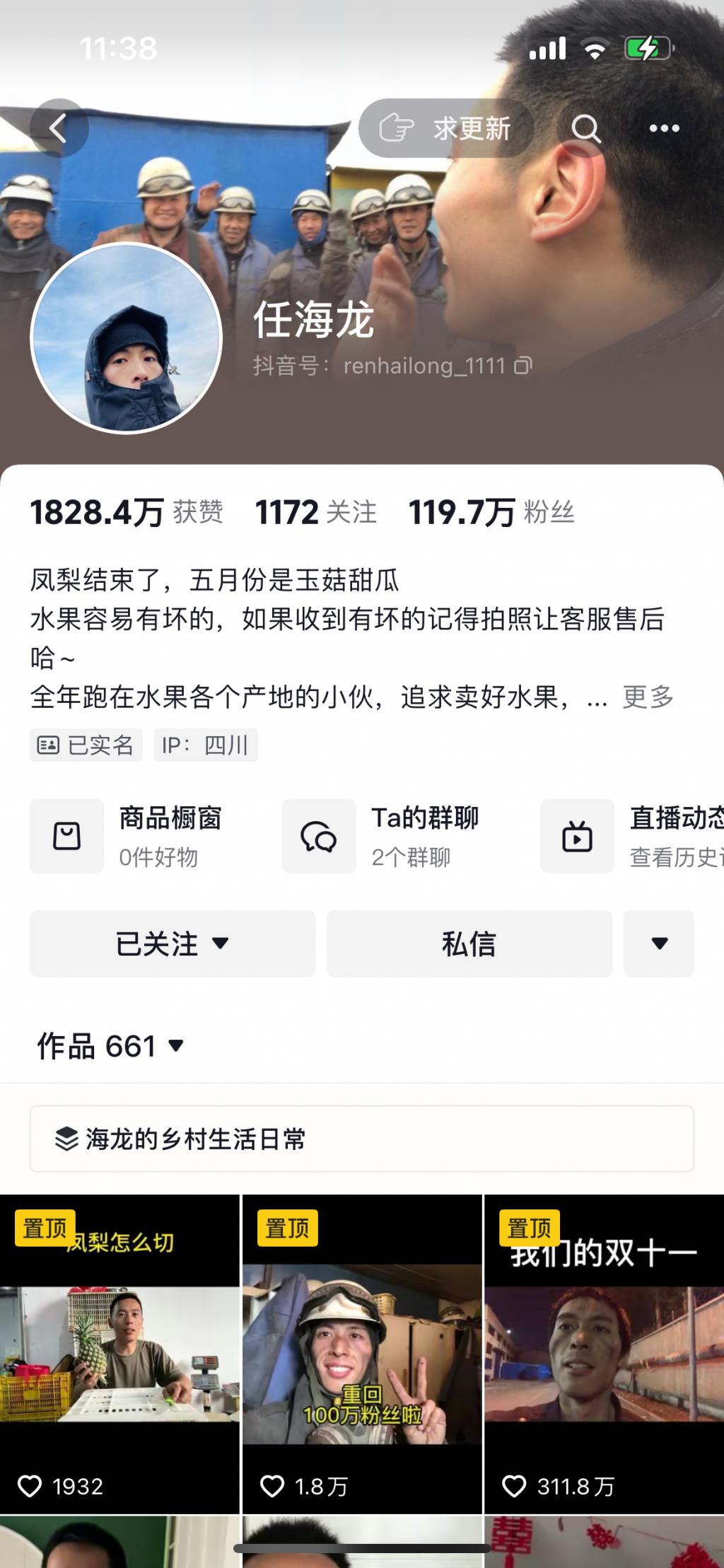Expand the arrow button beside 私信
Screen dimensions: 724x1568
pos(658,943)
